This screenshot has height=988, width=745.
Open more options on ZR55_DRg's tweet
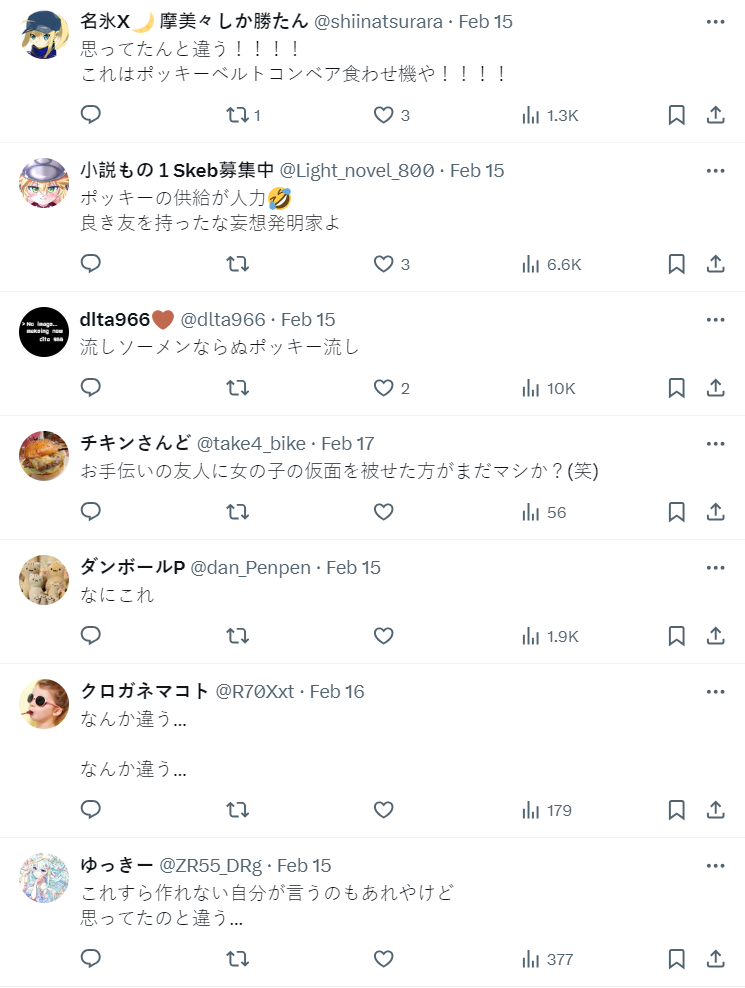(x=715, y=866)
